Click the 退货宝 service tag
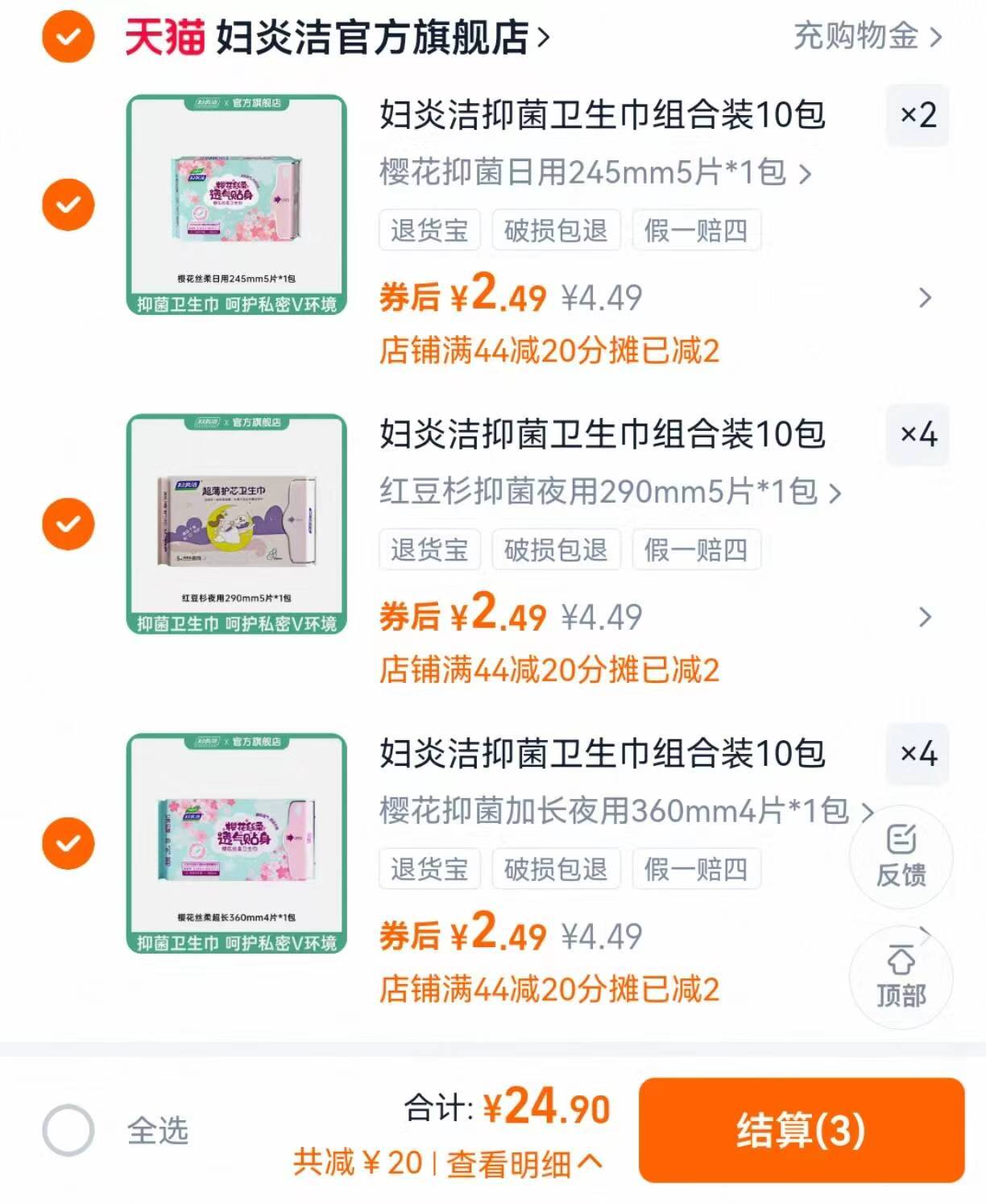986x1204 pixels. pos(429,231)
